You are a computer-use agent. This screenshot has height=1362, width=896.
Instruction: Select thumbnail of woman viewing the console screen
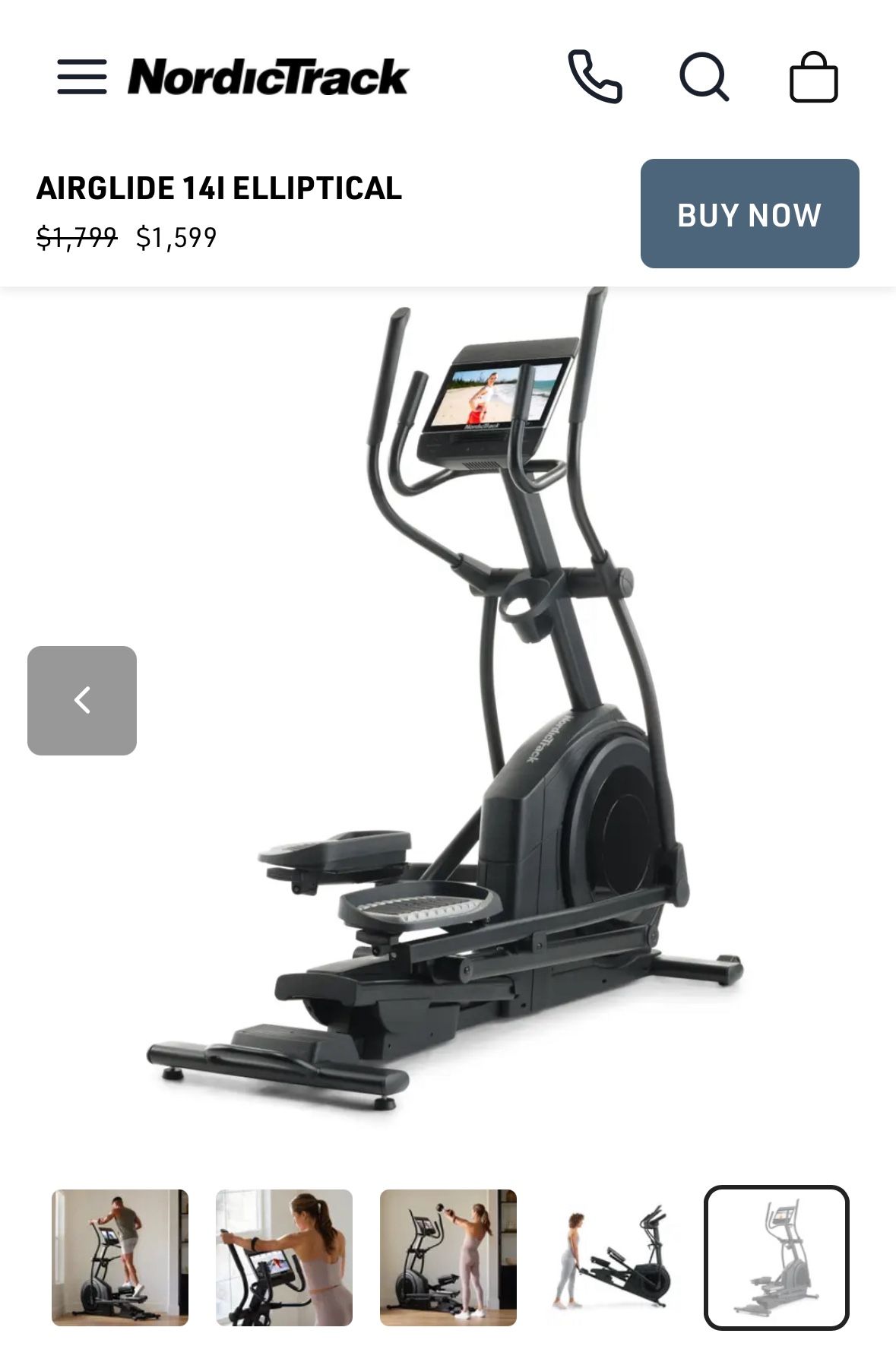click(x=284, y=1257)
